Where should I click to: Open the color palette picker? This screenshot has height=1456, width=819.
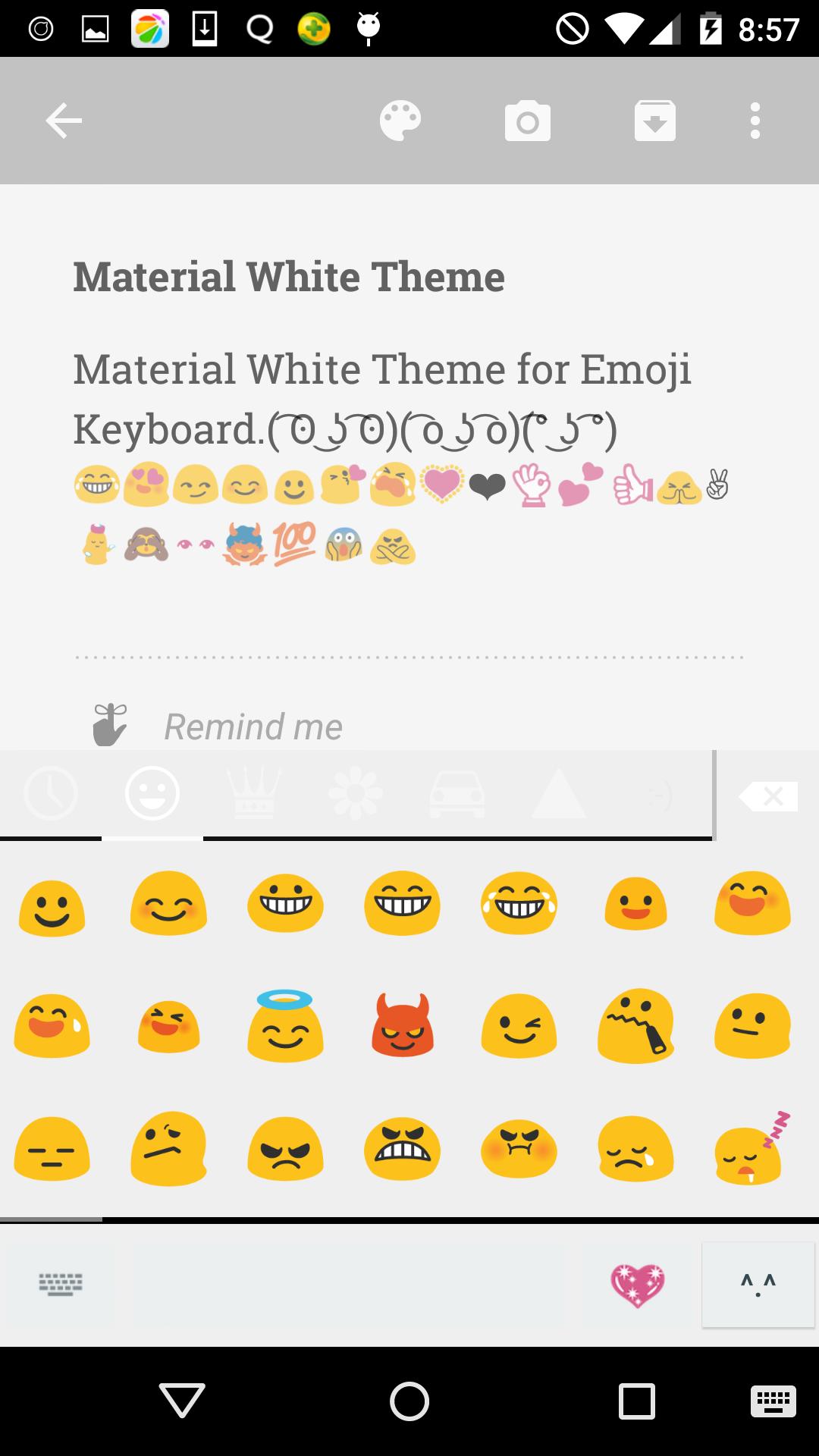click(400, 121)
